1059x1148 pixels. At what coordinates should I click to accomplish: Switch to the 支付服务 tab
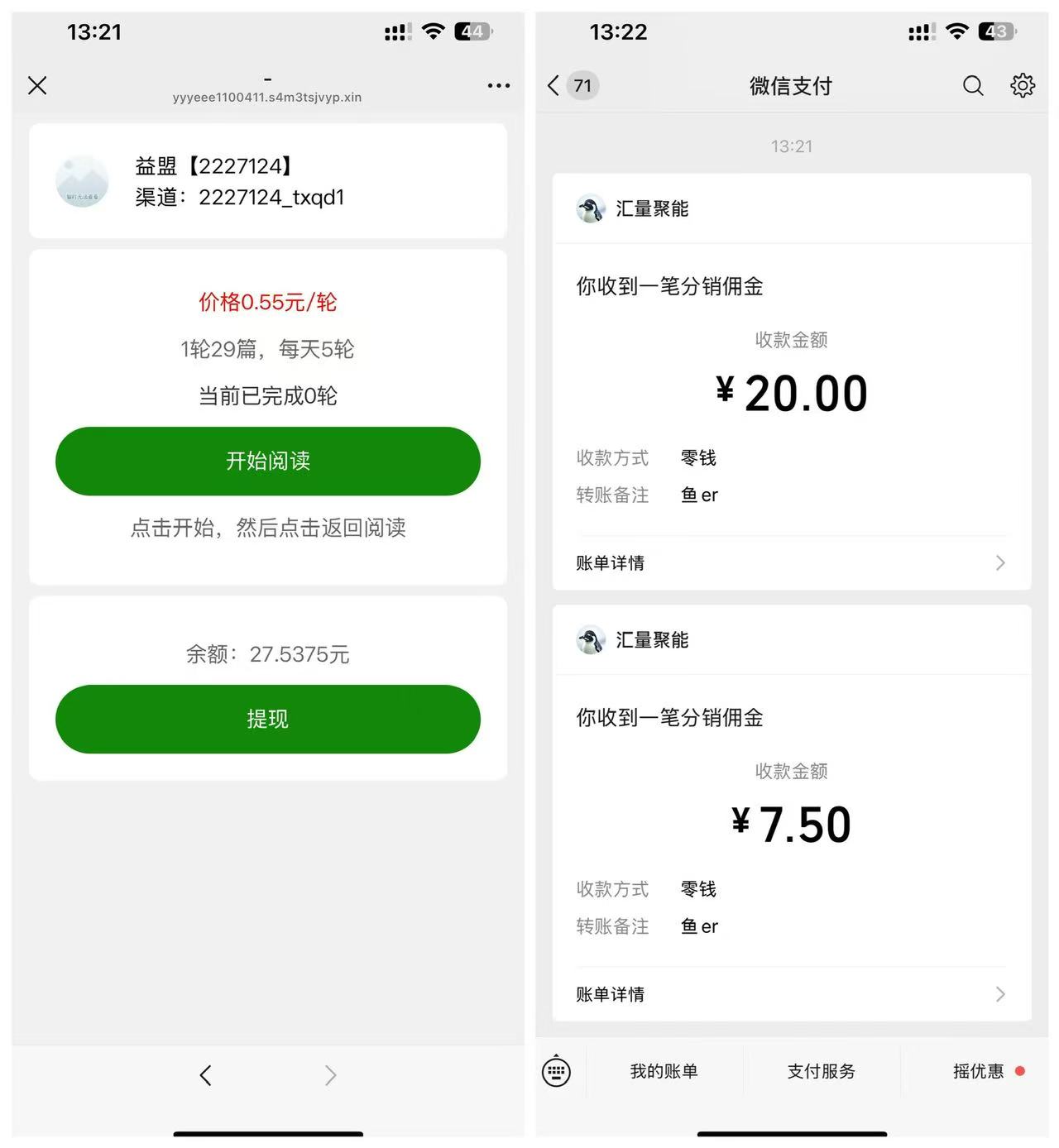tap(821, 1071)
